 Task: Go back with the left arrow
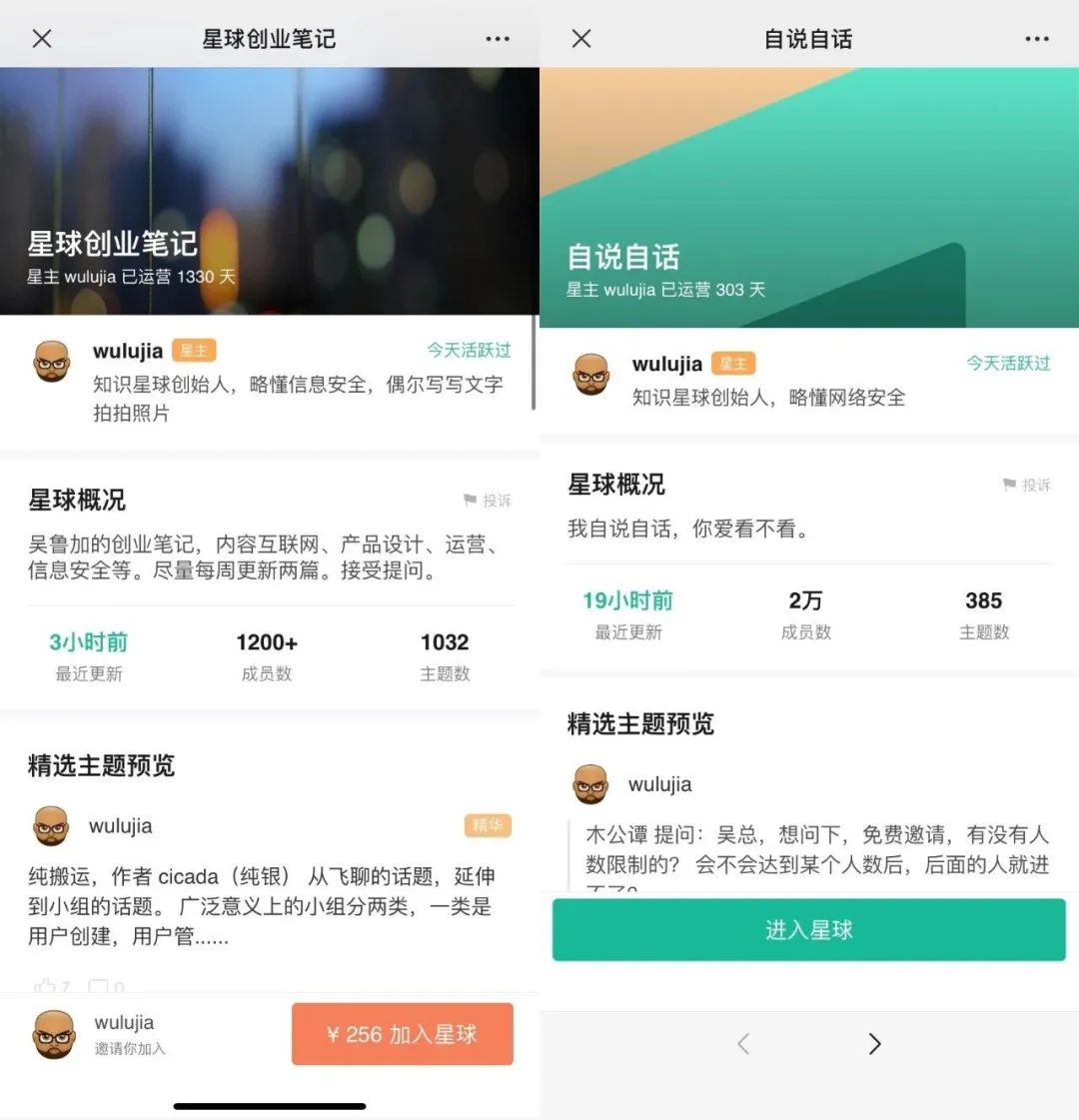(743, 1044)
